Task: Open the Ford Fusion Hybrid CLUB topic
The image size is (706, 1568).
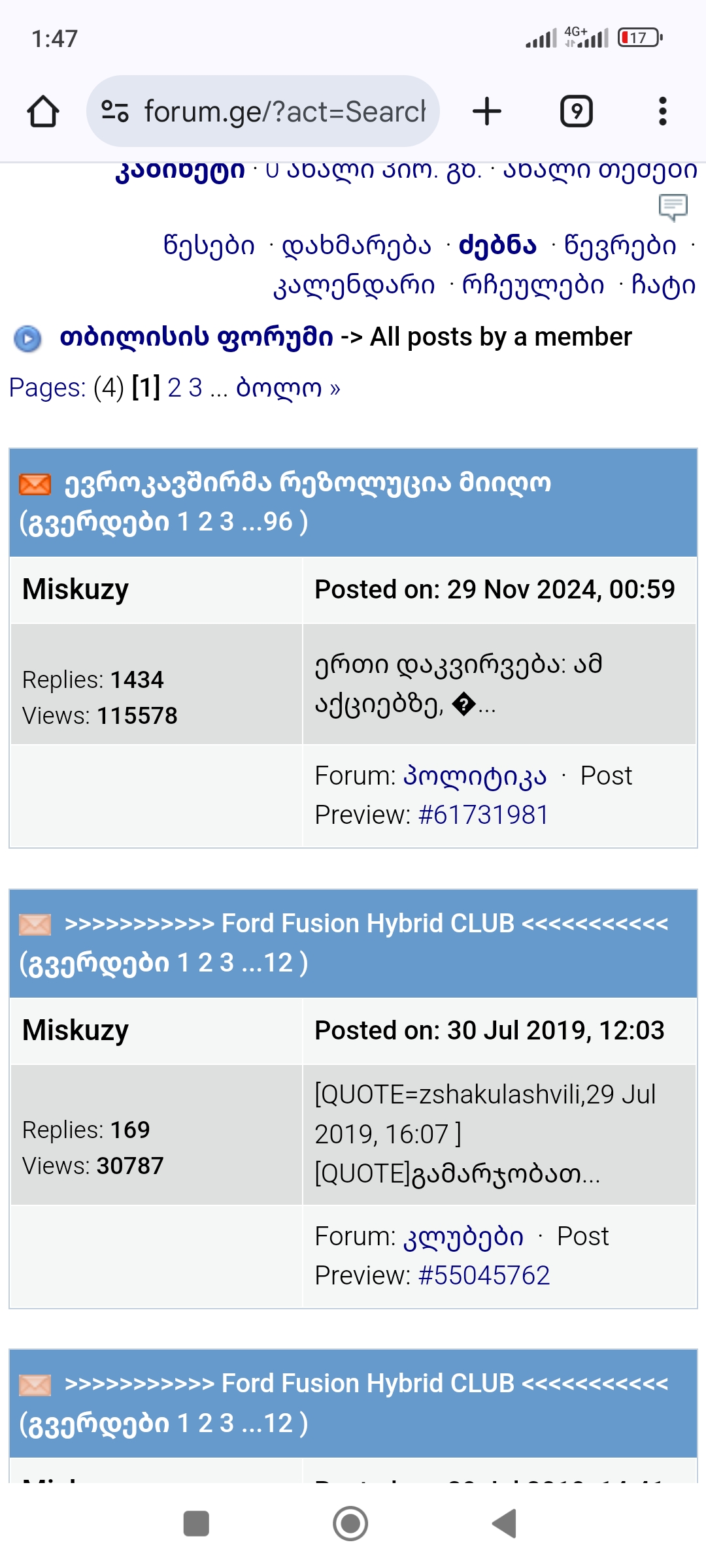Action: [x=366, y=922]
